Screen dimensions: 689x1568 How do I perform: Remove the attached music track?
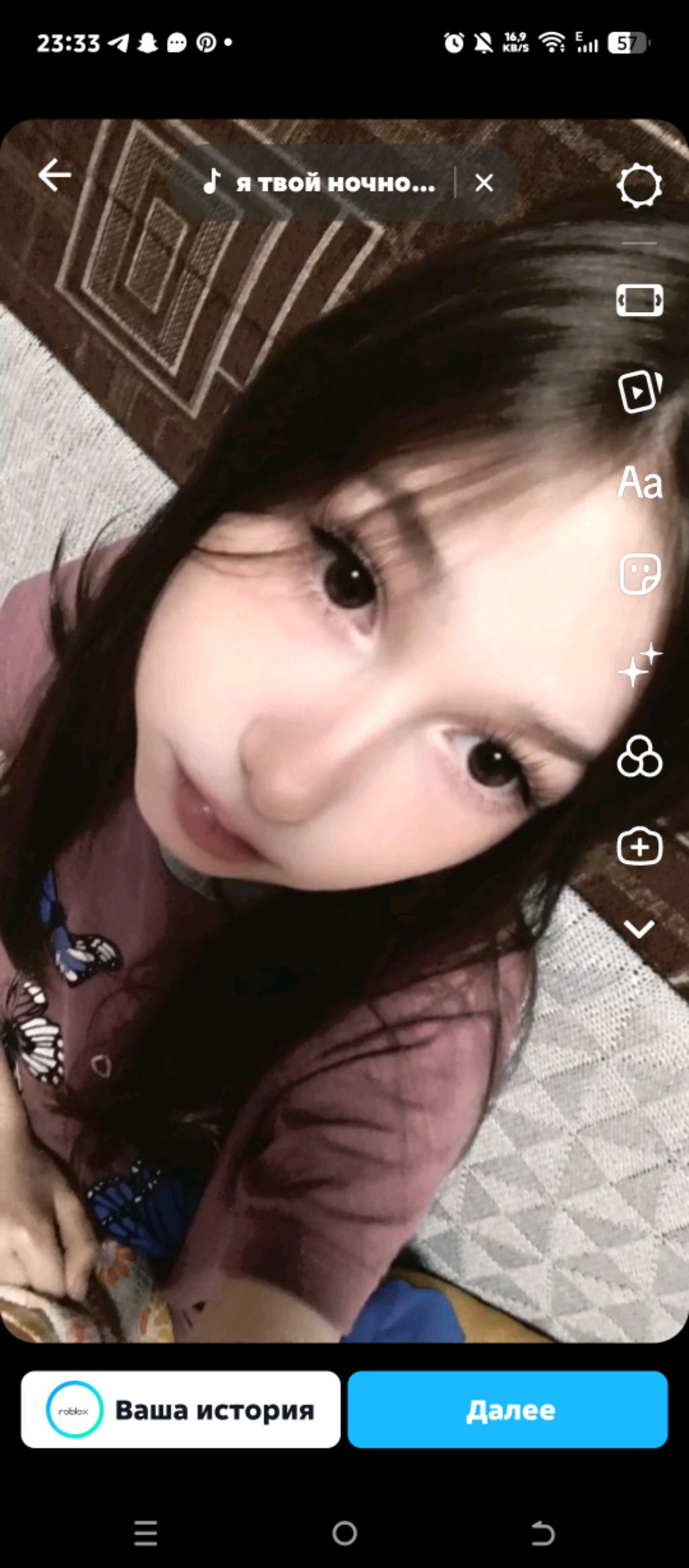pyautogui.click(x=484, y=183)
